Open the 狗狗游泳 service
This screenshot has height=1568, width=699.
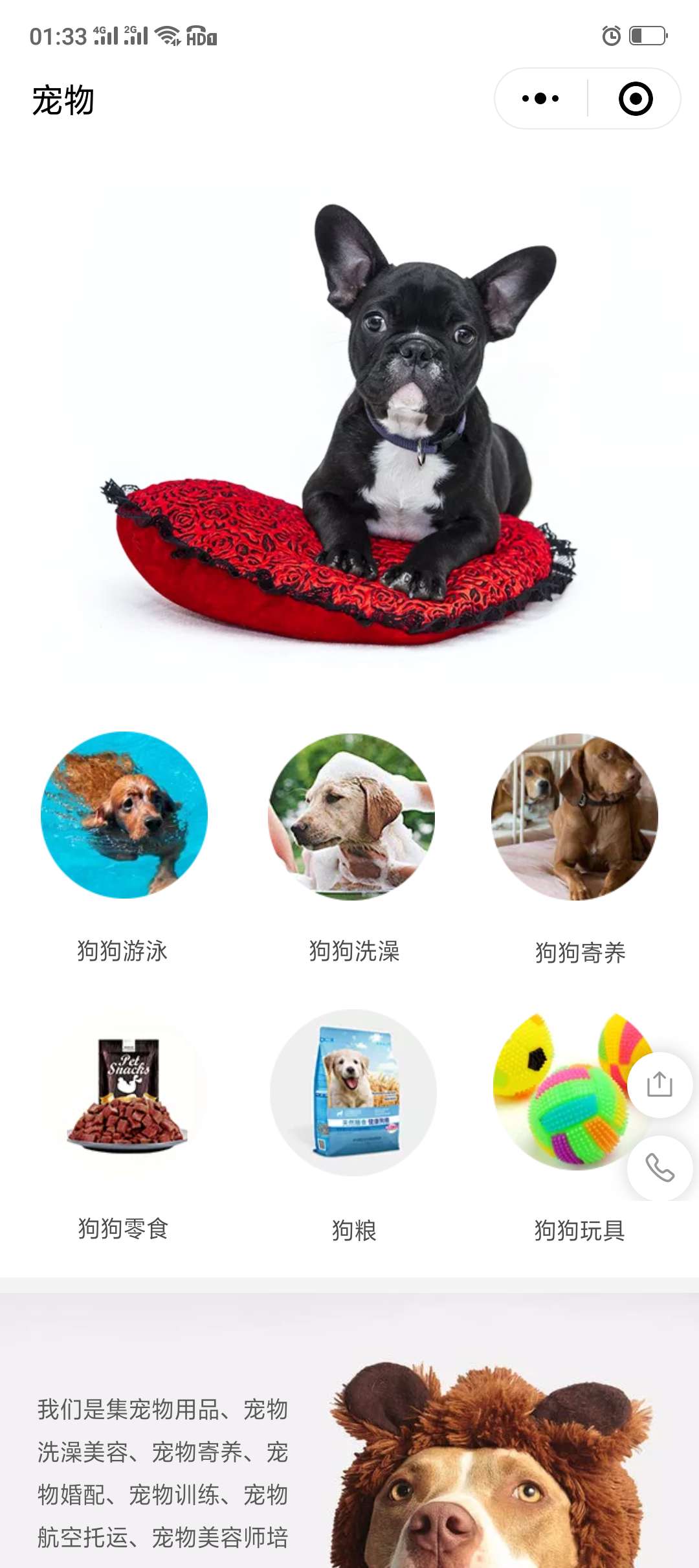point(124,815)
